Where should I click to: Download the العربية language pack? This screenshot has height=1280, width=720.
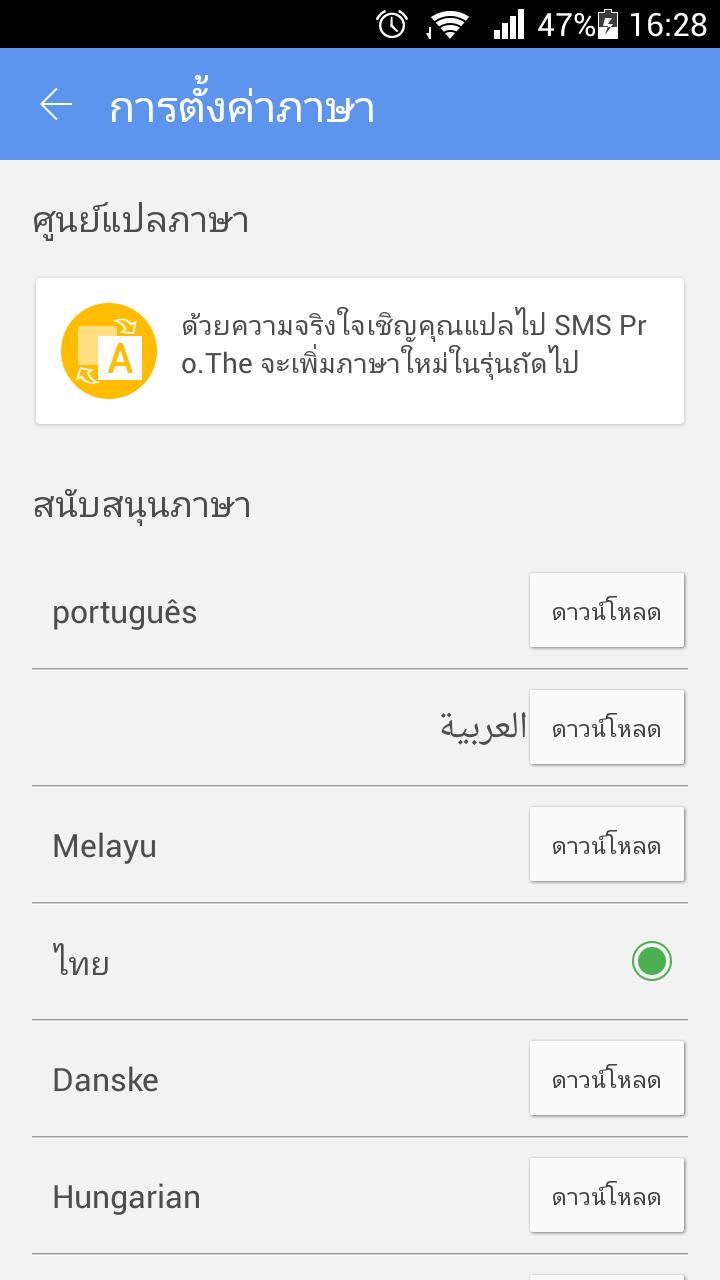click(x=606, y=727)
